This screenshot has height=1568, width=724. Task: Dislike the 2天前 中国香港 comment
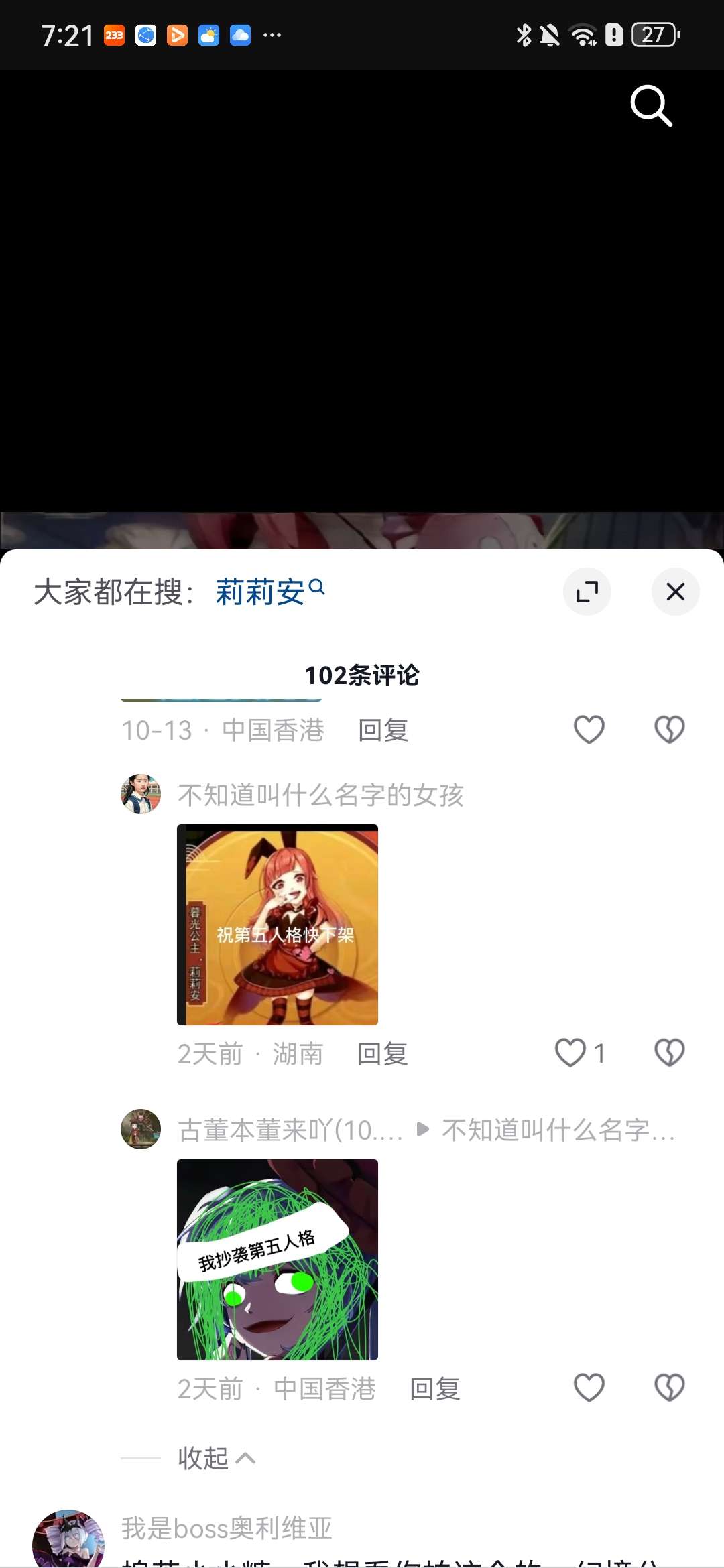669,1388
